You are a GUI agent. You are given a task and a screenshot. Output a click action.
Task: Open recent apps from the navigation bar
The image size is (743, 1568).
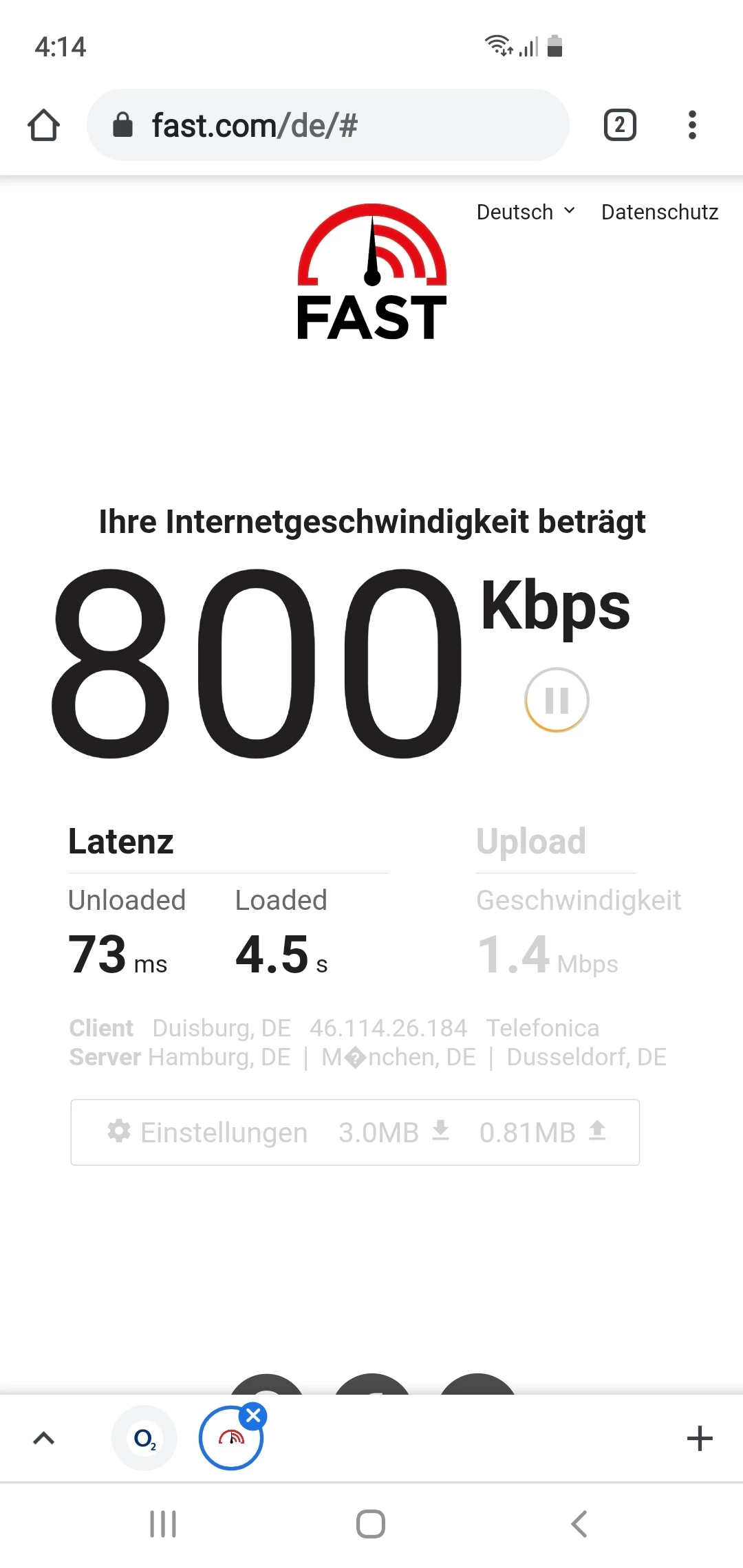tap(163, 1524)
